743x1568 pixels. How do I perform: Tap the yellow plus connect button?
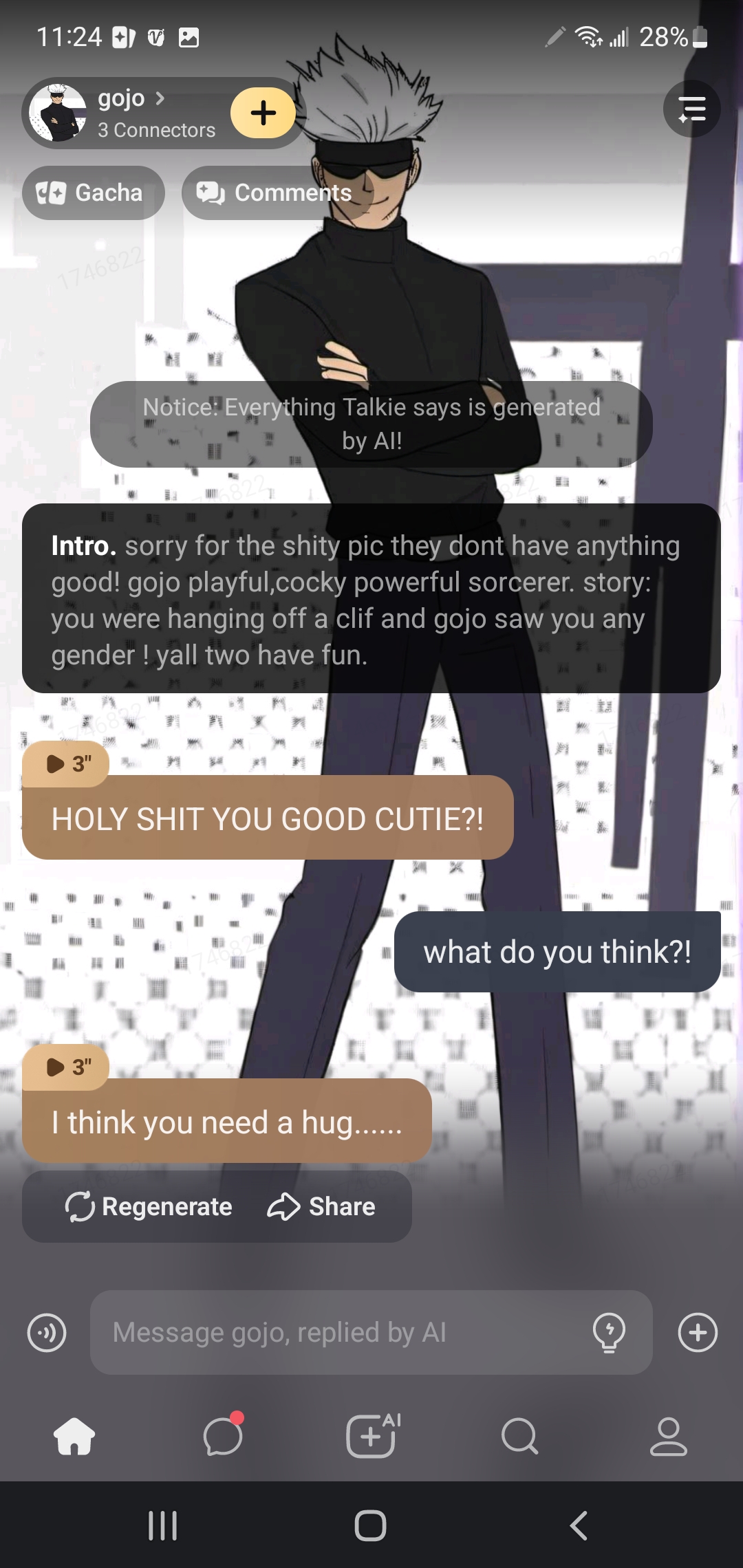pyautogui.click(x=263, y=113)
